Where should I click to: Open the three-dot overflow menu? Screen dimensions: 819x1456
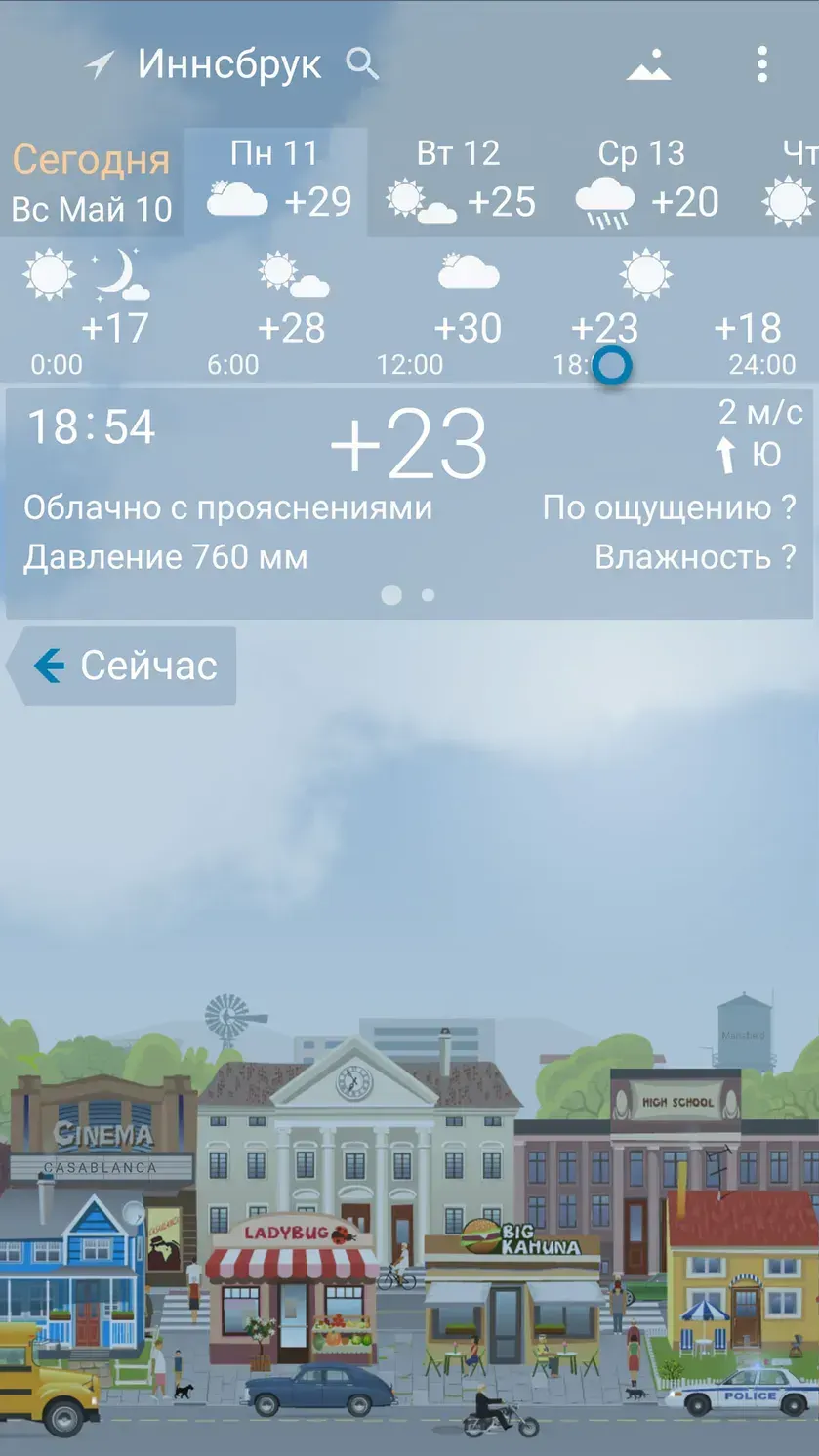tap(762, 64)
